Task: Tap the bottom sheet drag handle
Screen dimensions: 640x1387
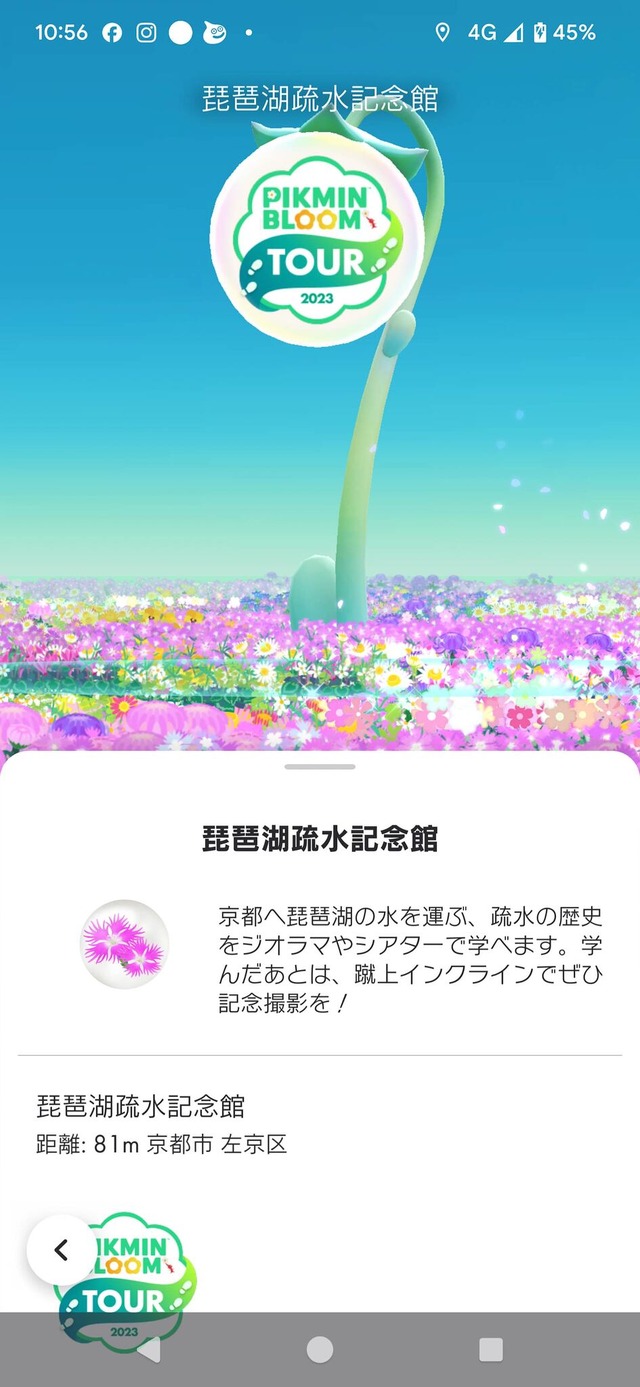Action: coord(320,767)
